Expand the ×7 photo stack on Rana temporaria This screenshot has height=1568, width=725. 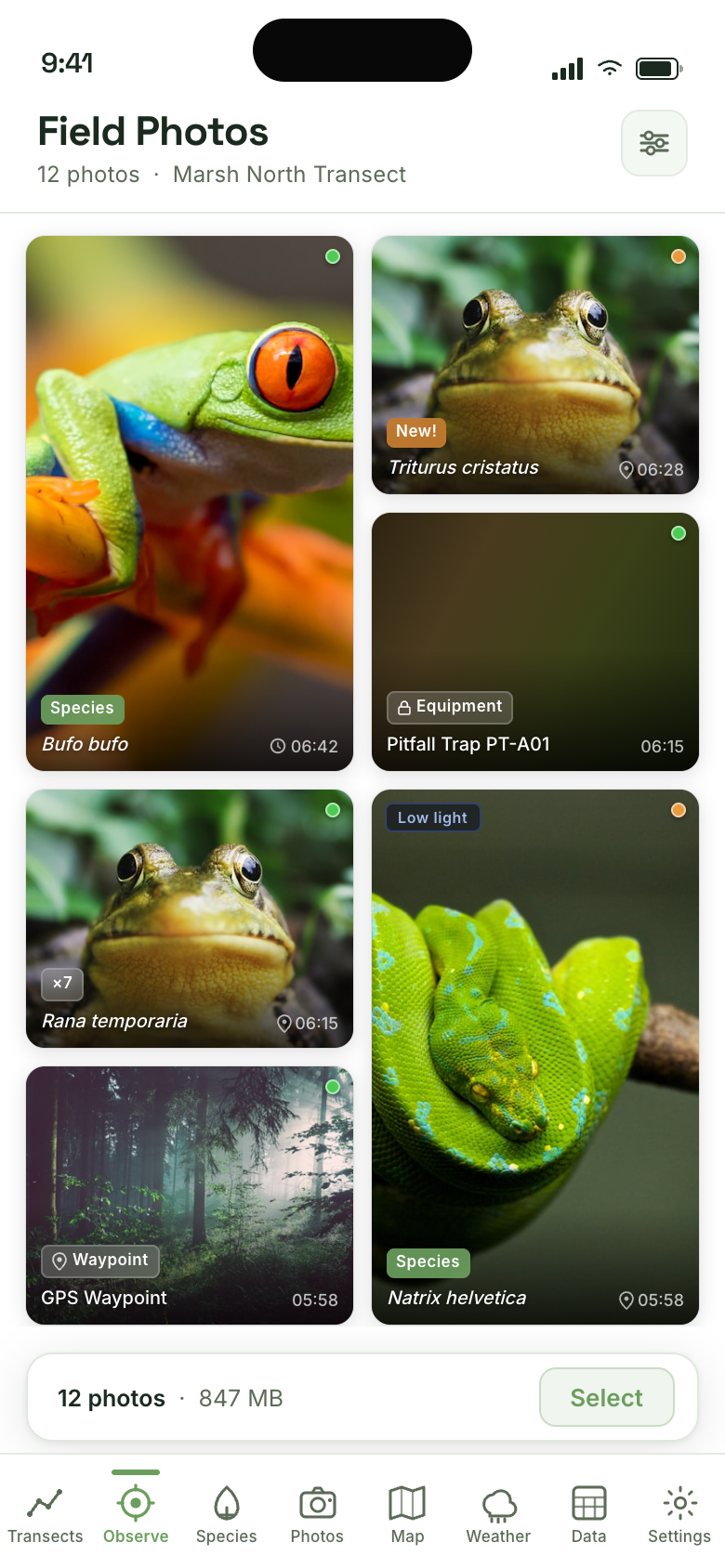61,985
